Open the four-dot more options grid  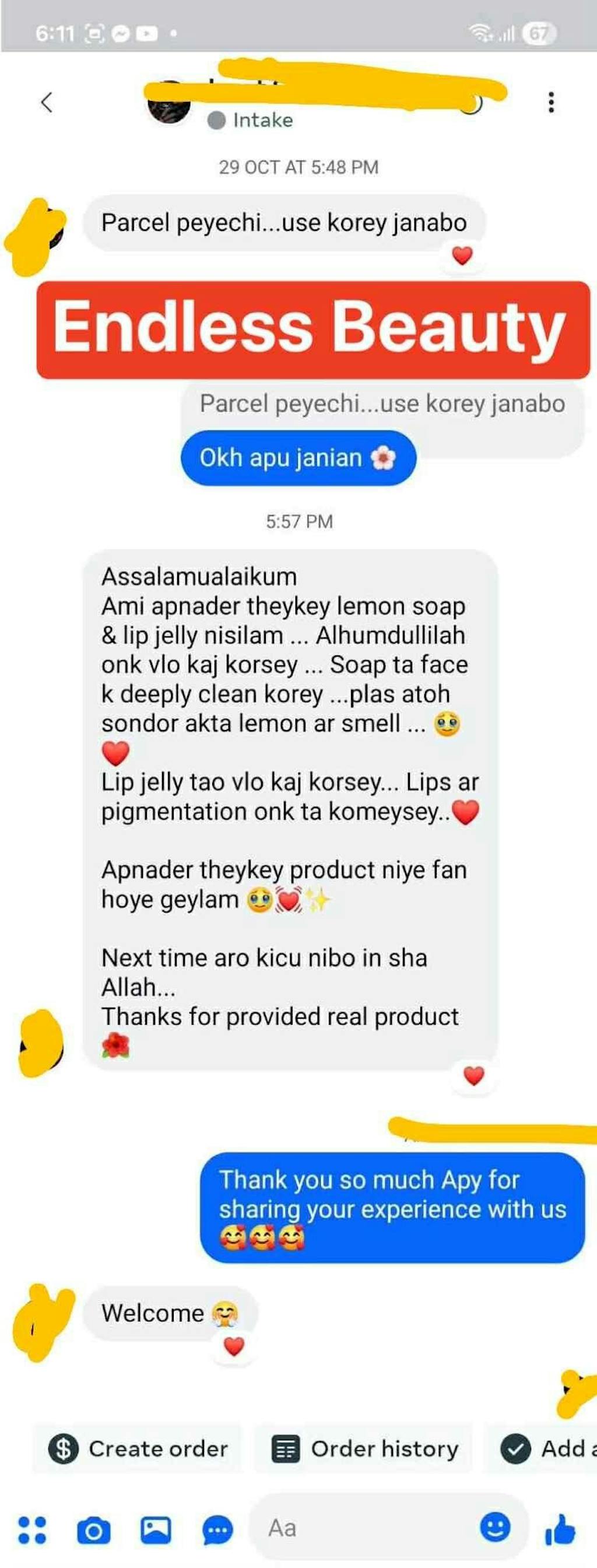32,1530
